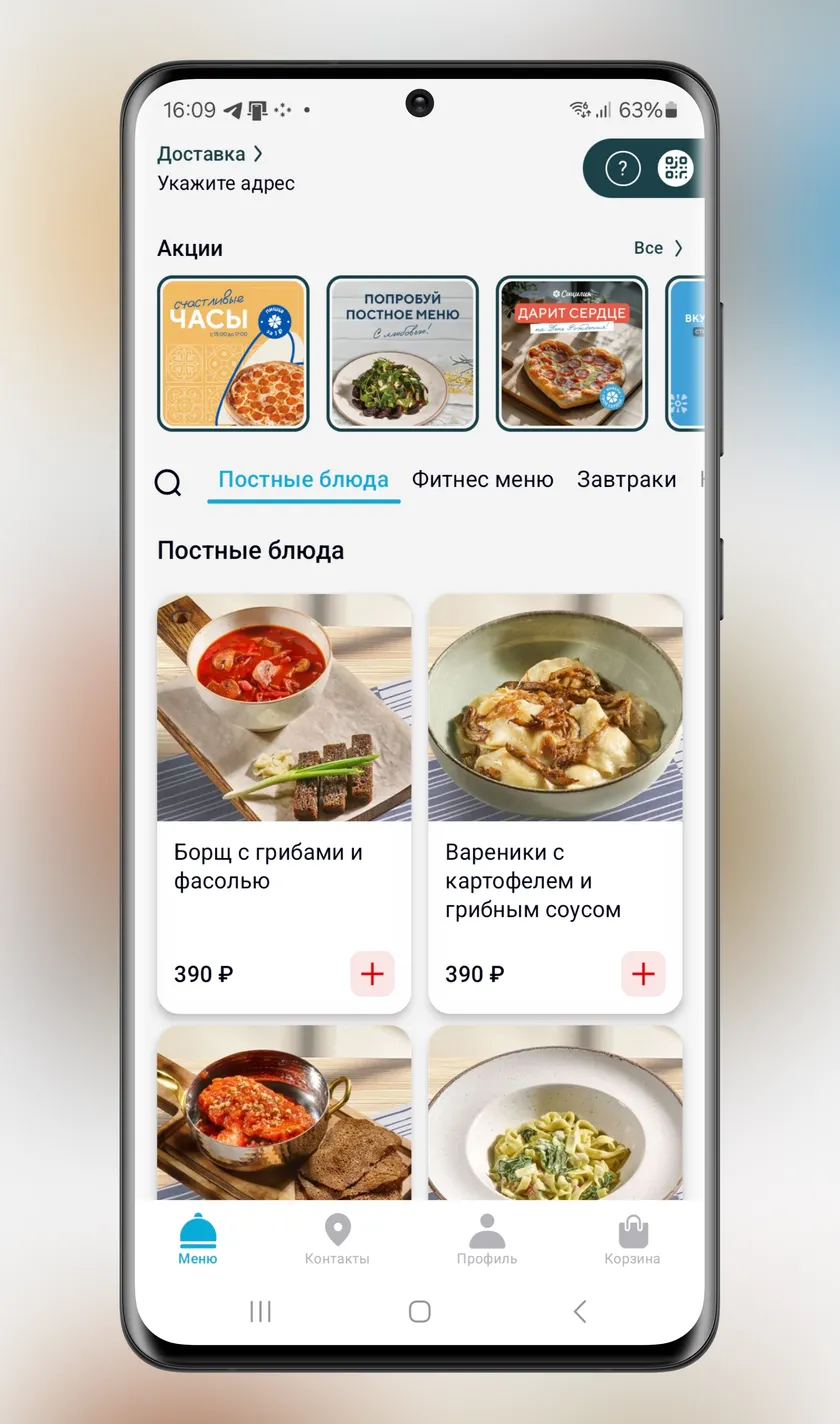Open the Попробуй постное меню promo
Image resolution: width=840 pixels, height=1424 pixels.
coord(403,354)
